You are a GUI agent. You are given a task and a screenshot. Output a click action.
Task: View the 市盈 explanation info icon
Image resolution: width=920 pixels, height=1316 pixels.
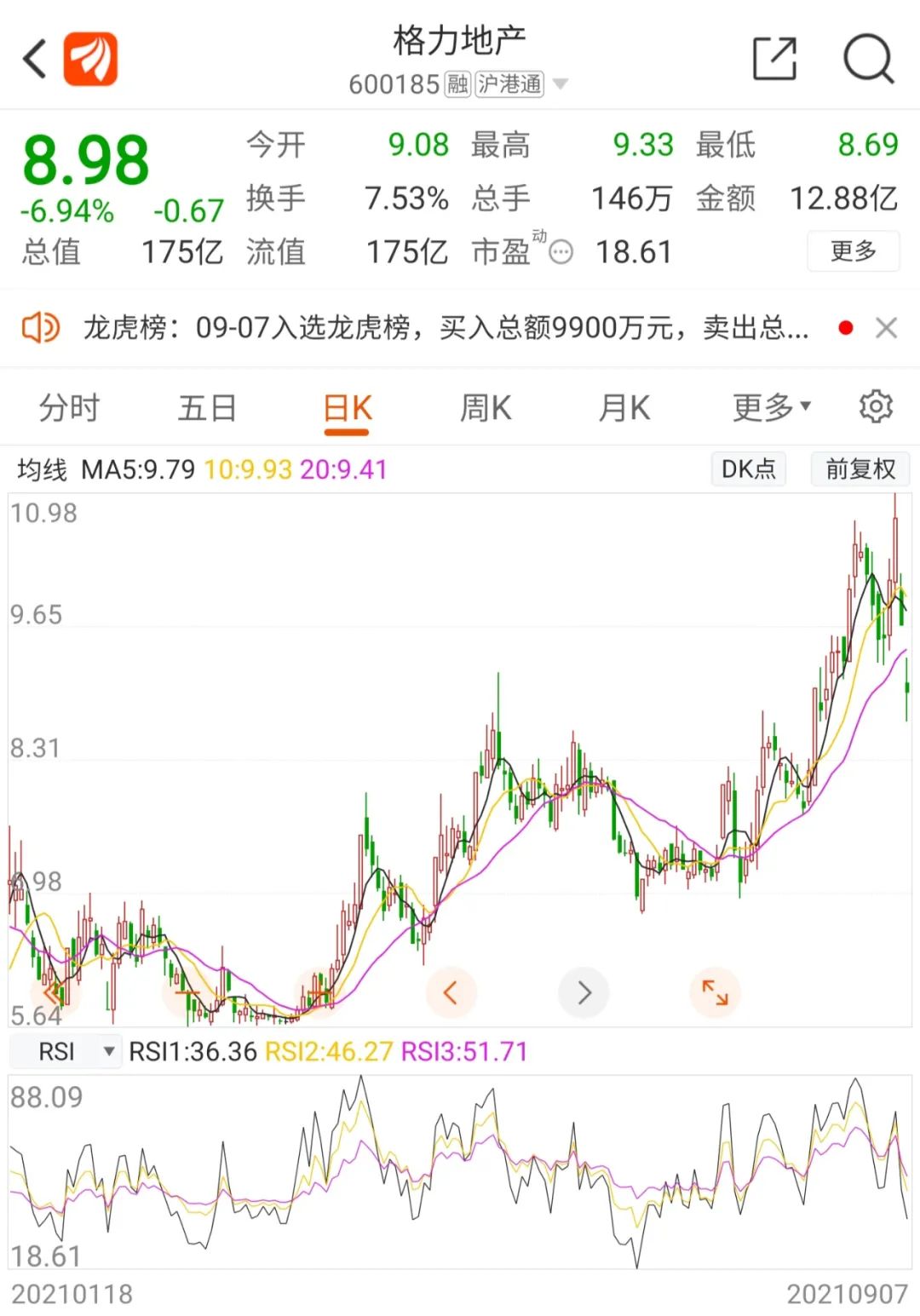point(561,252)
